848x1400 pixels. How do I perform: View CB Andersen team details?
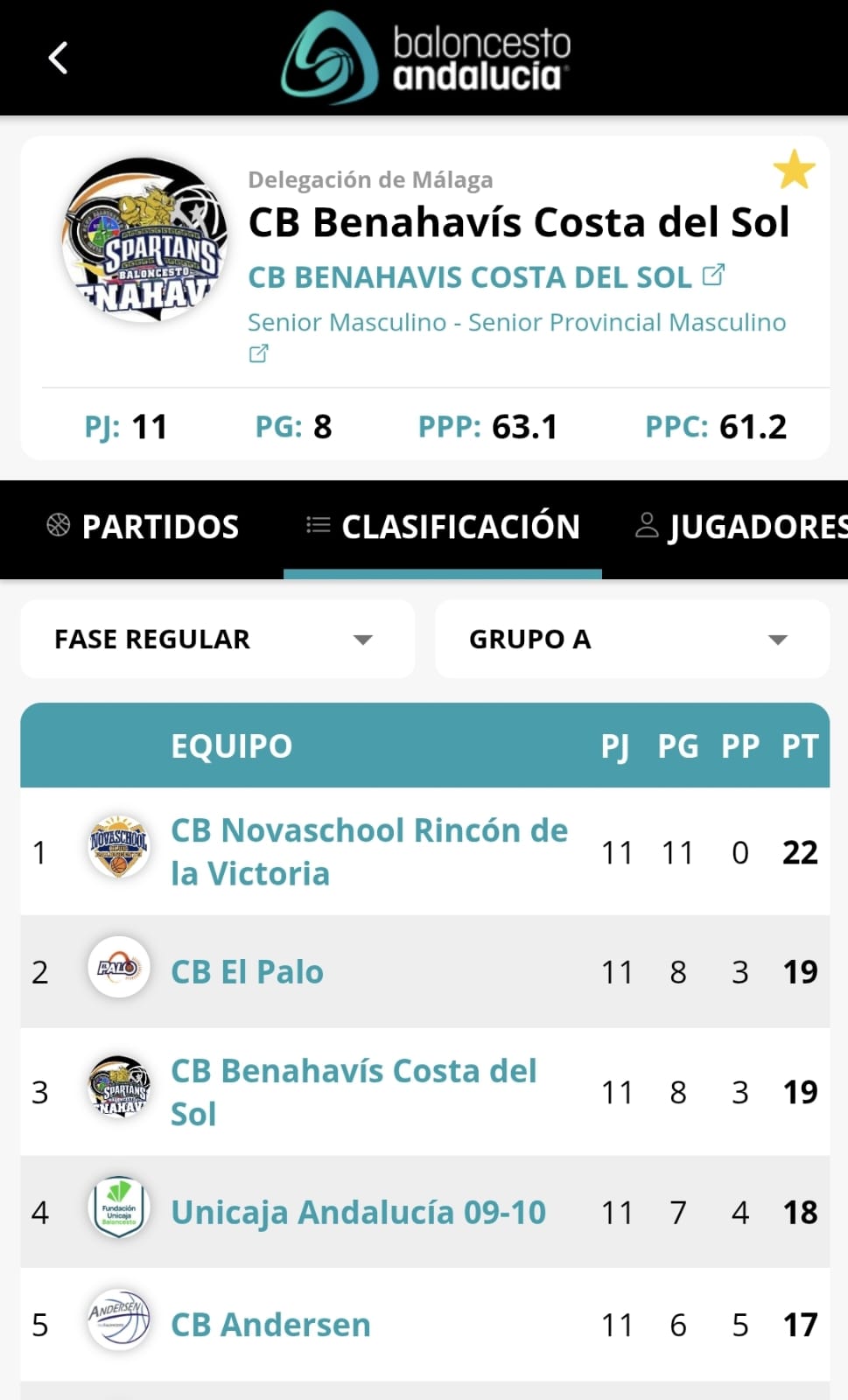coord(270,1325)
